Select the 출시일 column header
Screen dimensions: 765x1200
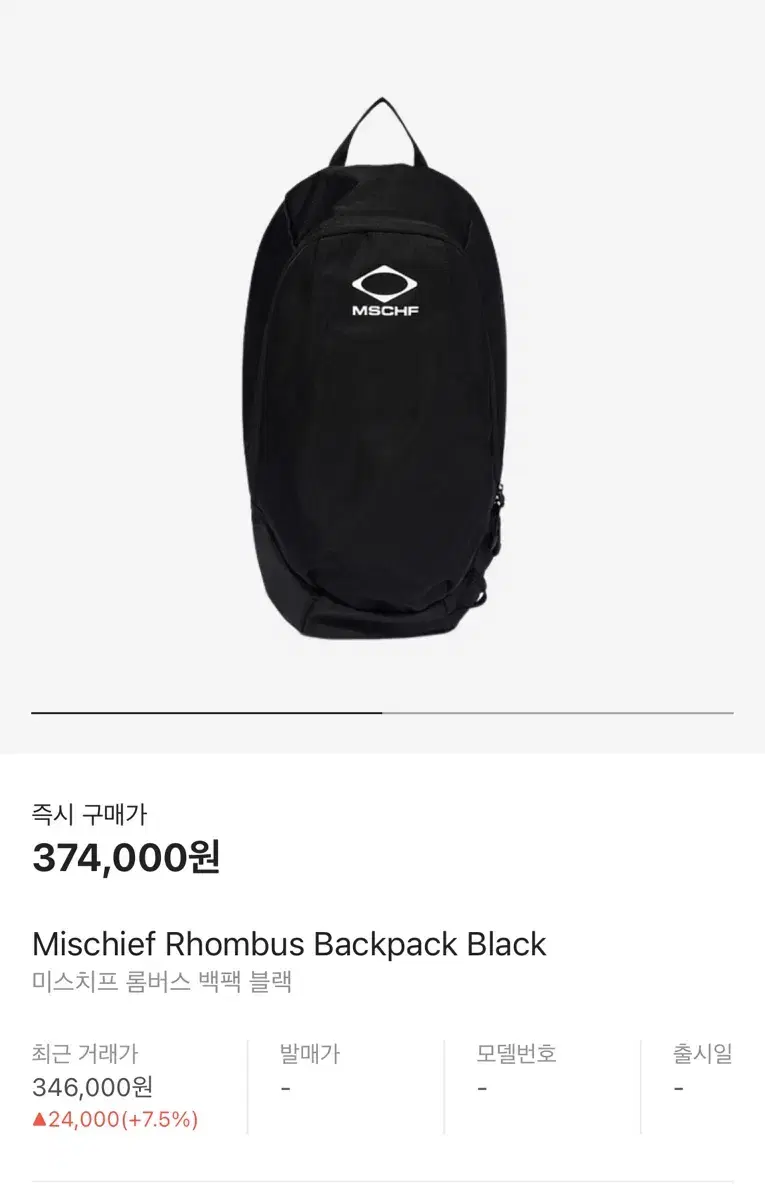(x=700, y=1052)
